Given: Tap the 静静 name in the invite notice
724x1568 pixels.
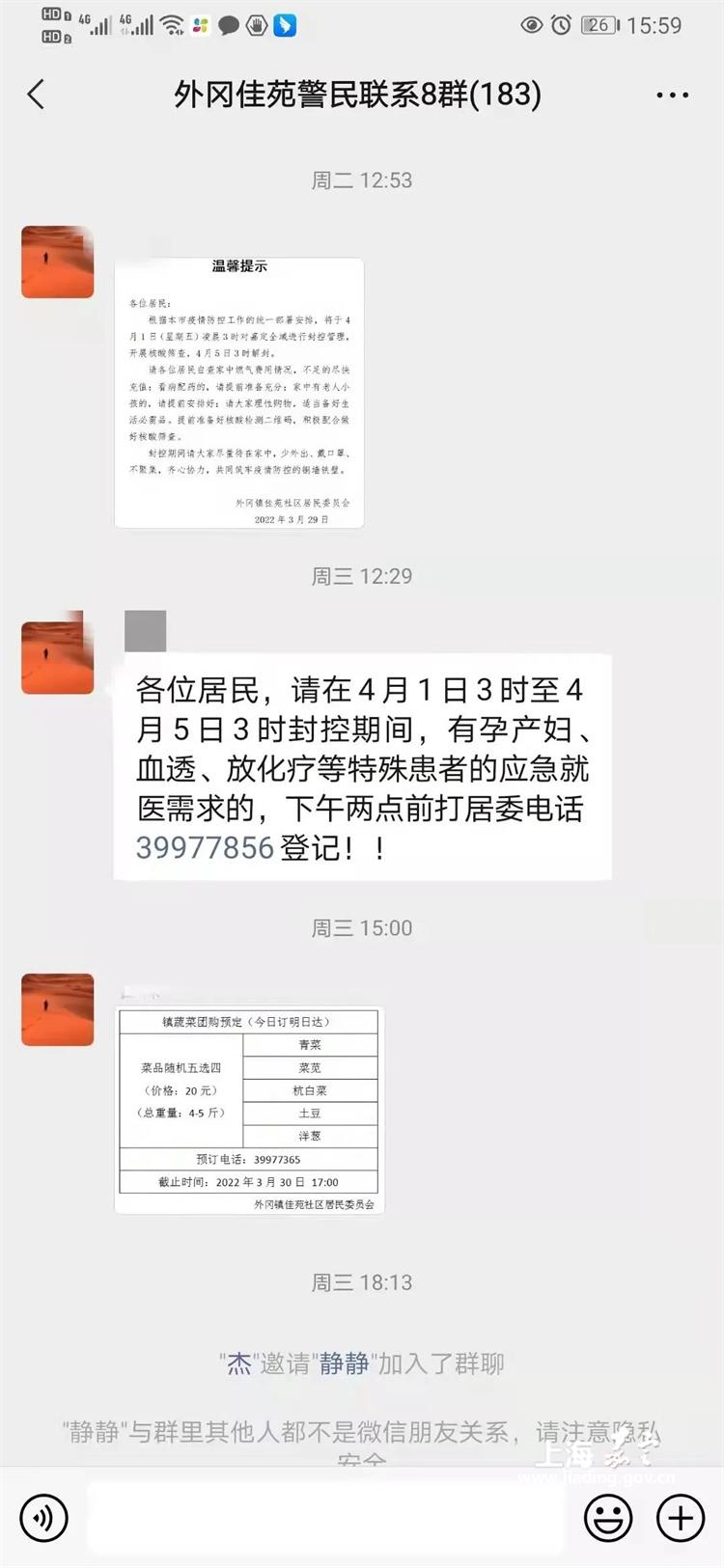Looking at the screenshot, I should click(345, 1363).
